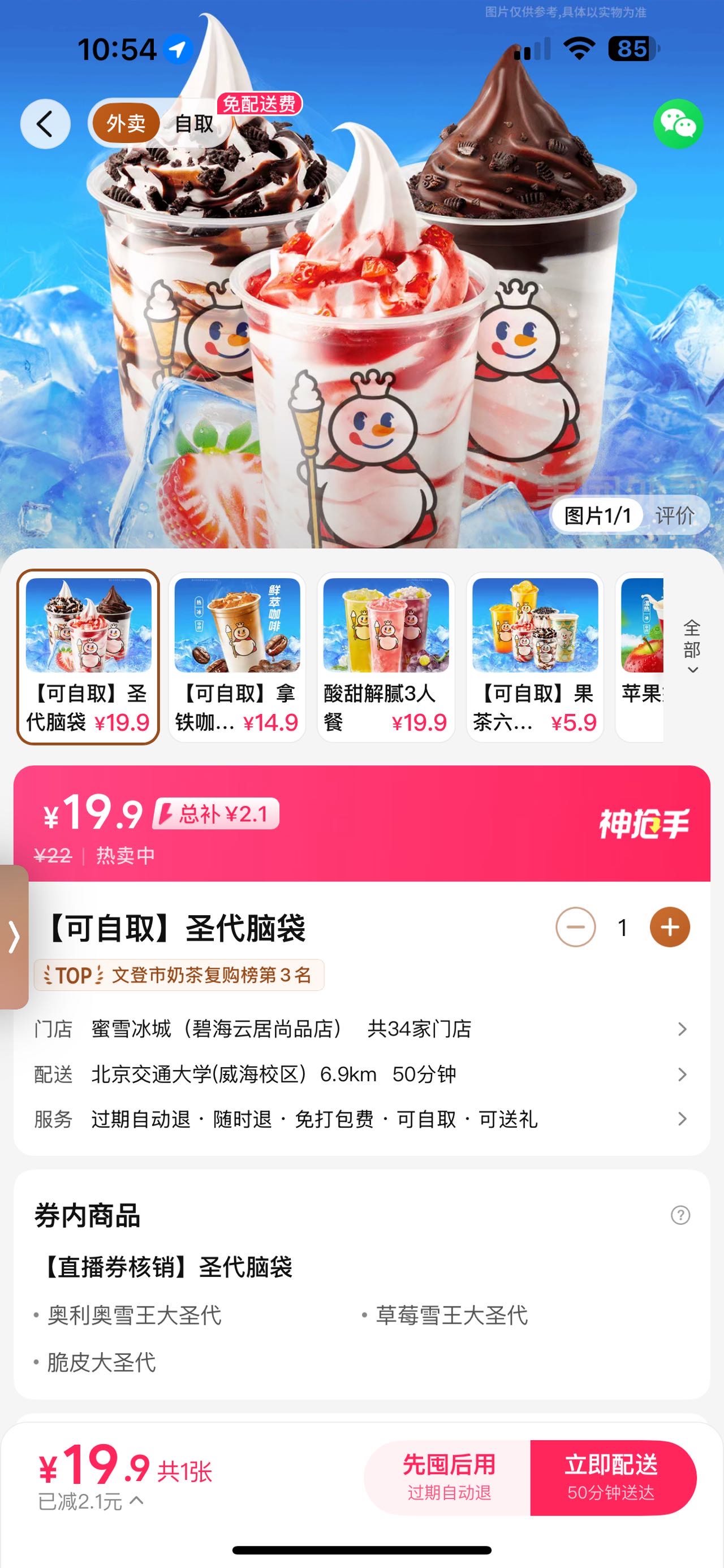
Task: Select the 果茶六 ¥5.9 deal card
Action: click(x=535, y=657)
